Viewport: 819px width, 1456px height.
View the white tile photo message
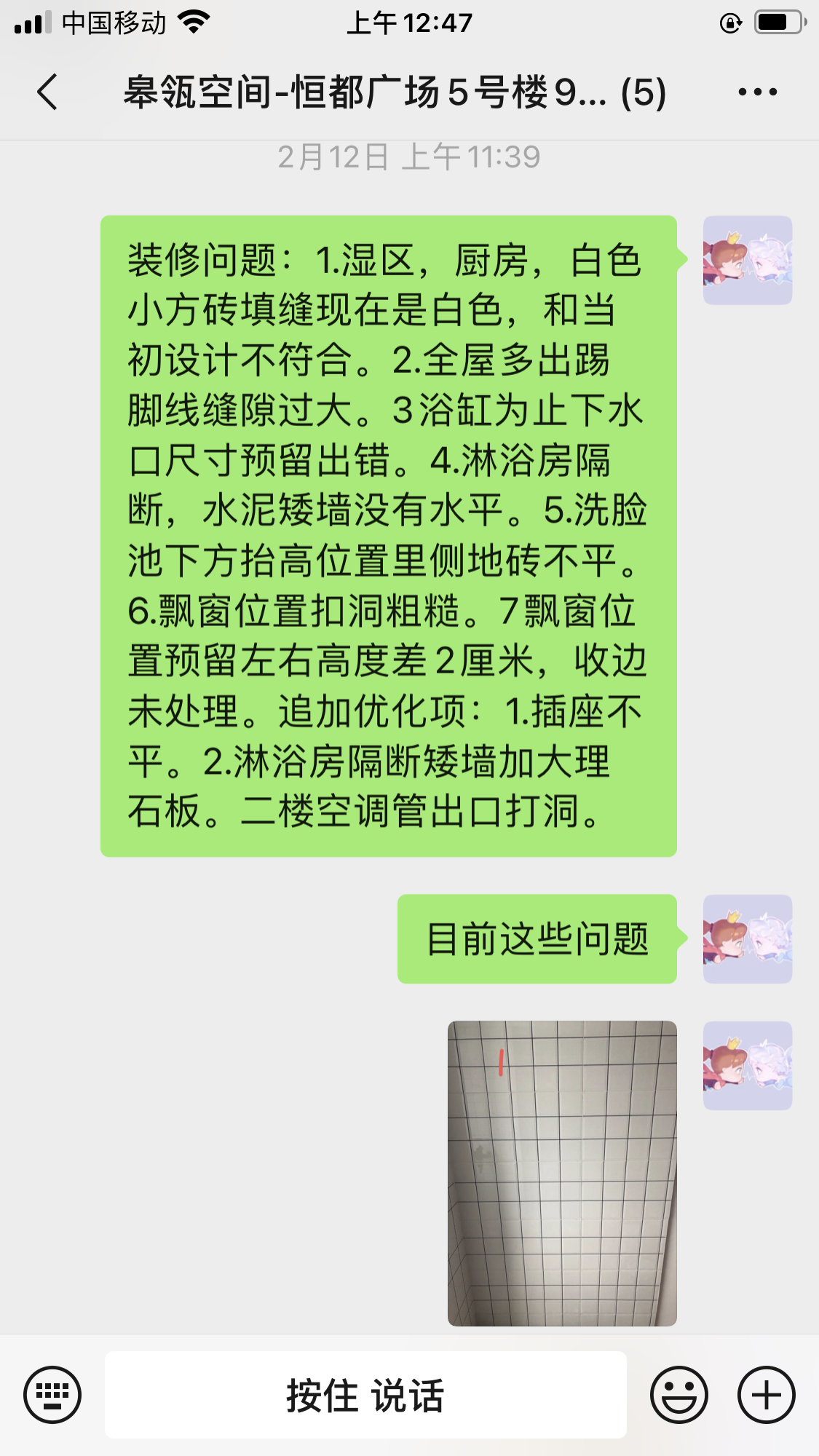tap(562, 1173)
